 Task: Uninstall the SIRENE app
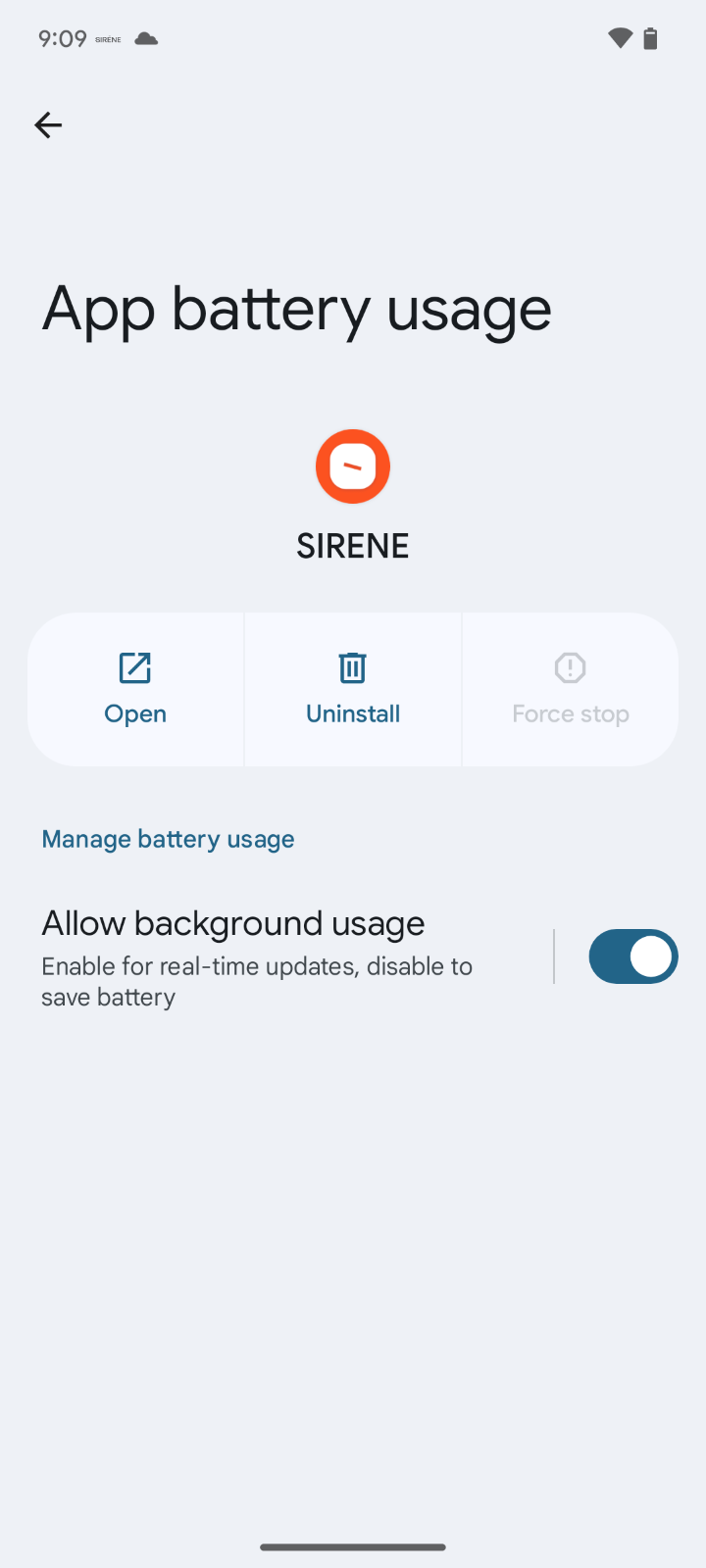pyautogui.click(x=353, y=689)
